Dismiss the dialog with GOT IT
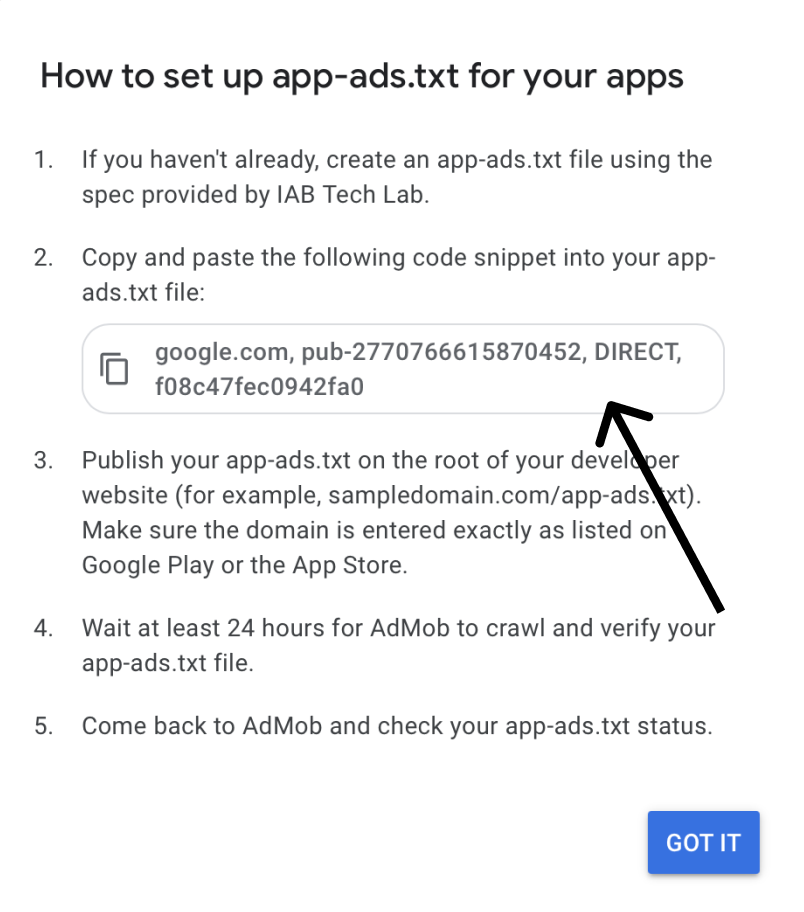804x912 pixels. 703,842
